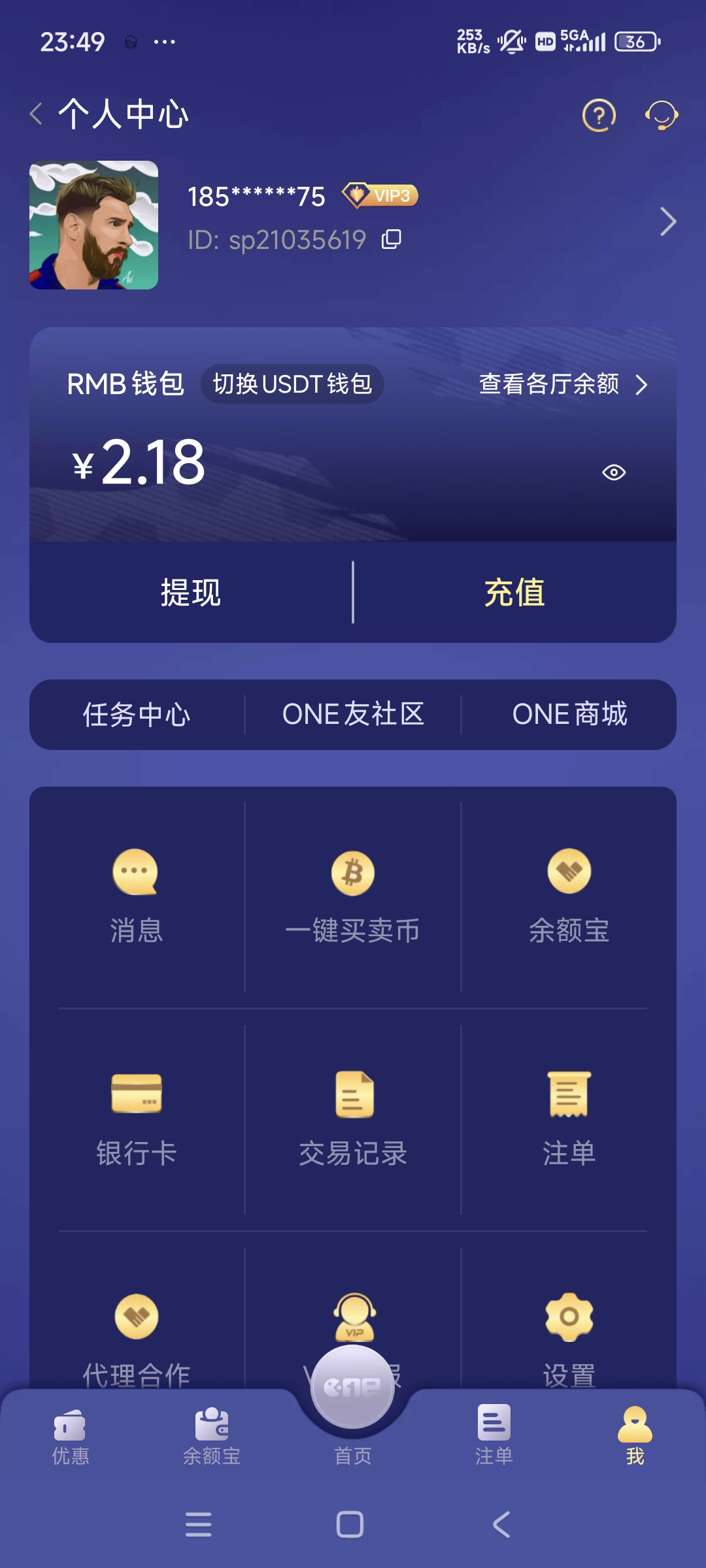The height and width of the screenshot is (1568, 706).
Task: Switch to USDT wallet
Action: click(x=292, y=384)
